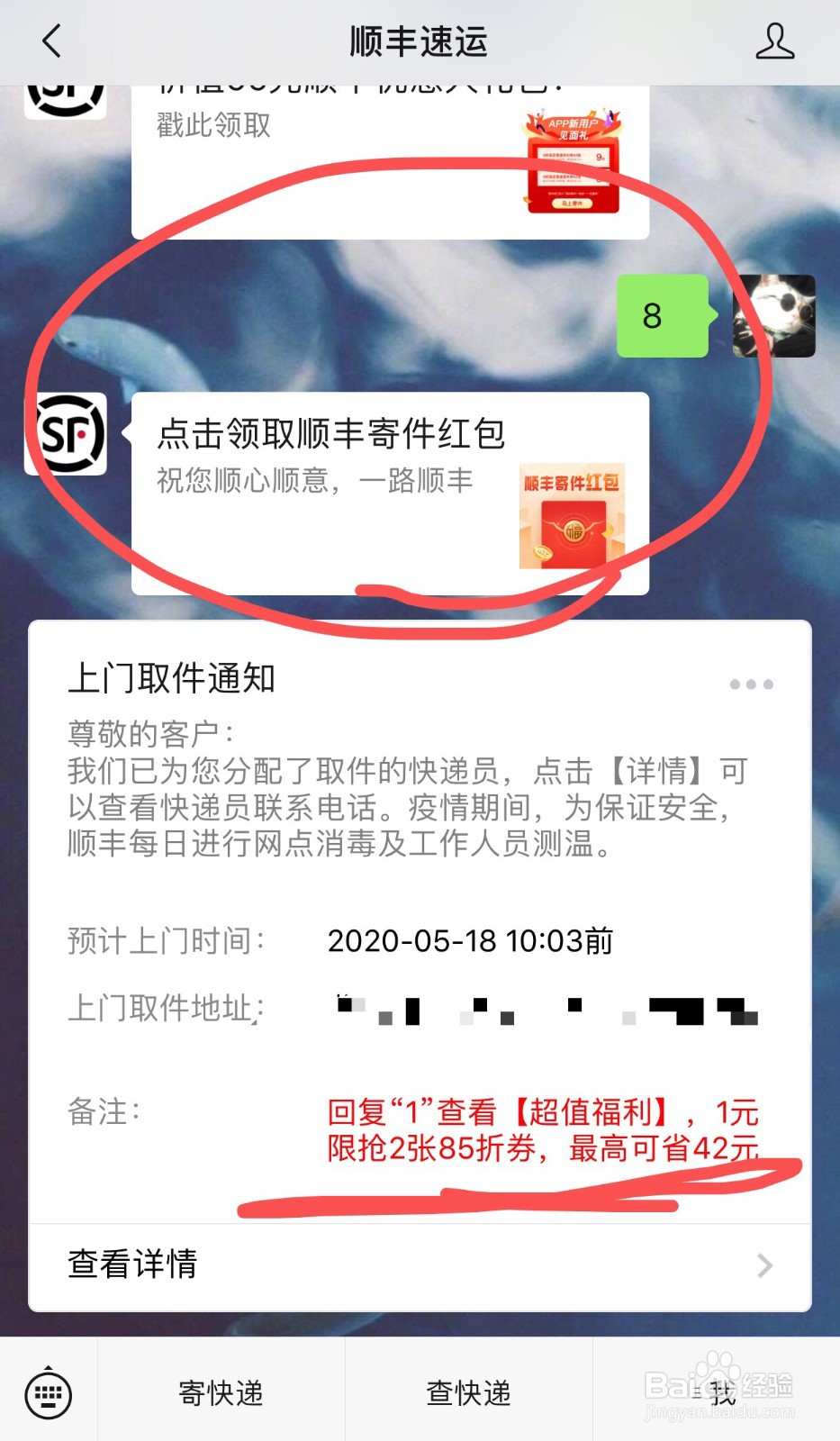Screen dimensions: 840x1441
Task: Tap the ellipsis on the 上门取件通知 card
Action: tap(750, 683)
